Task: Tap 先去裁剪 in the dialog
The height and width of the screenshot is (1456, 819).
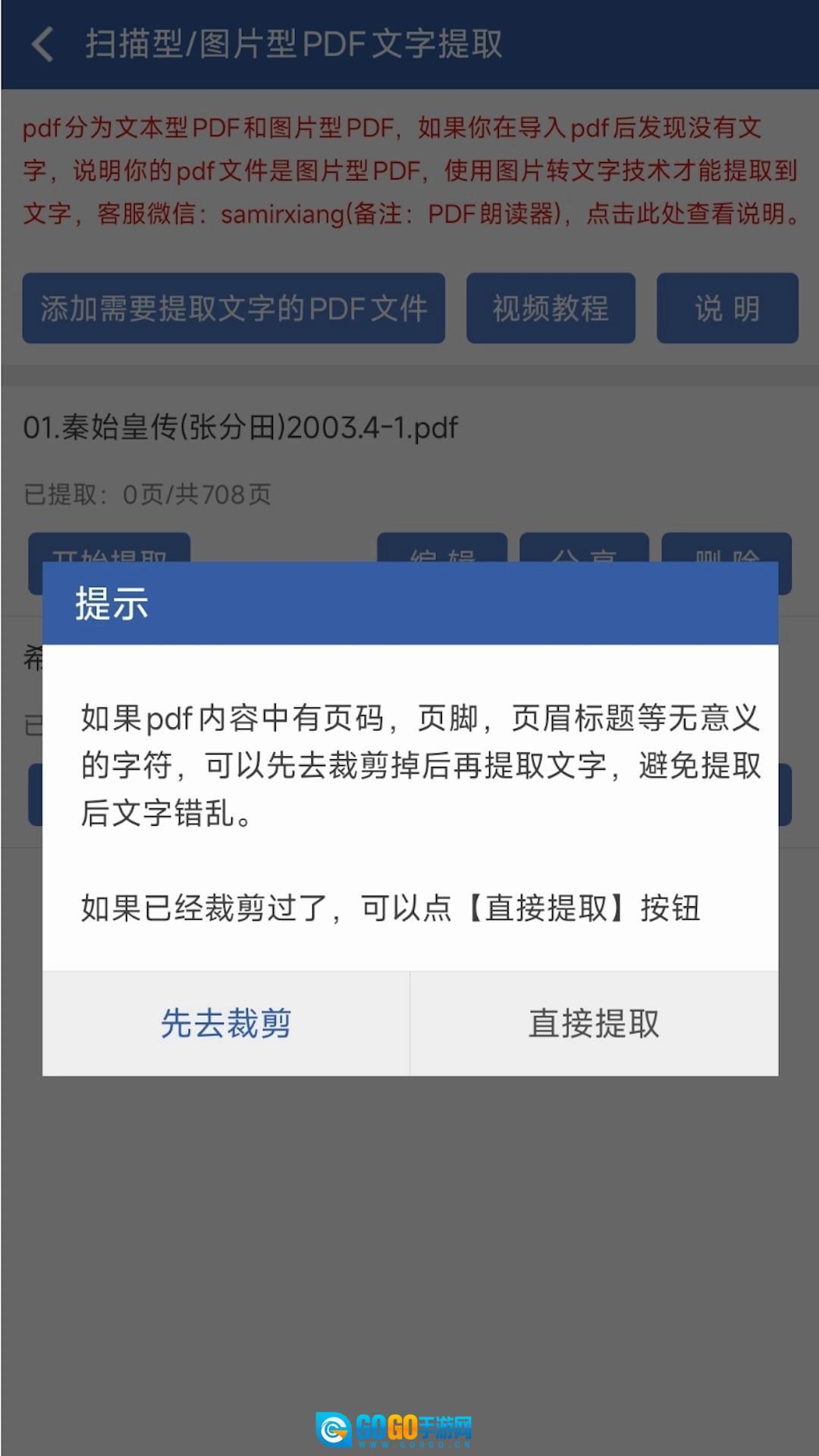Action: pyautogui.click(x=226, y=1024)
